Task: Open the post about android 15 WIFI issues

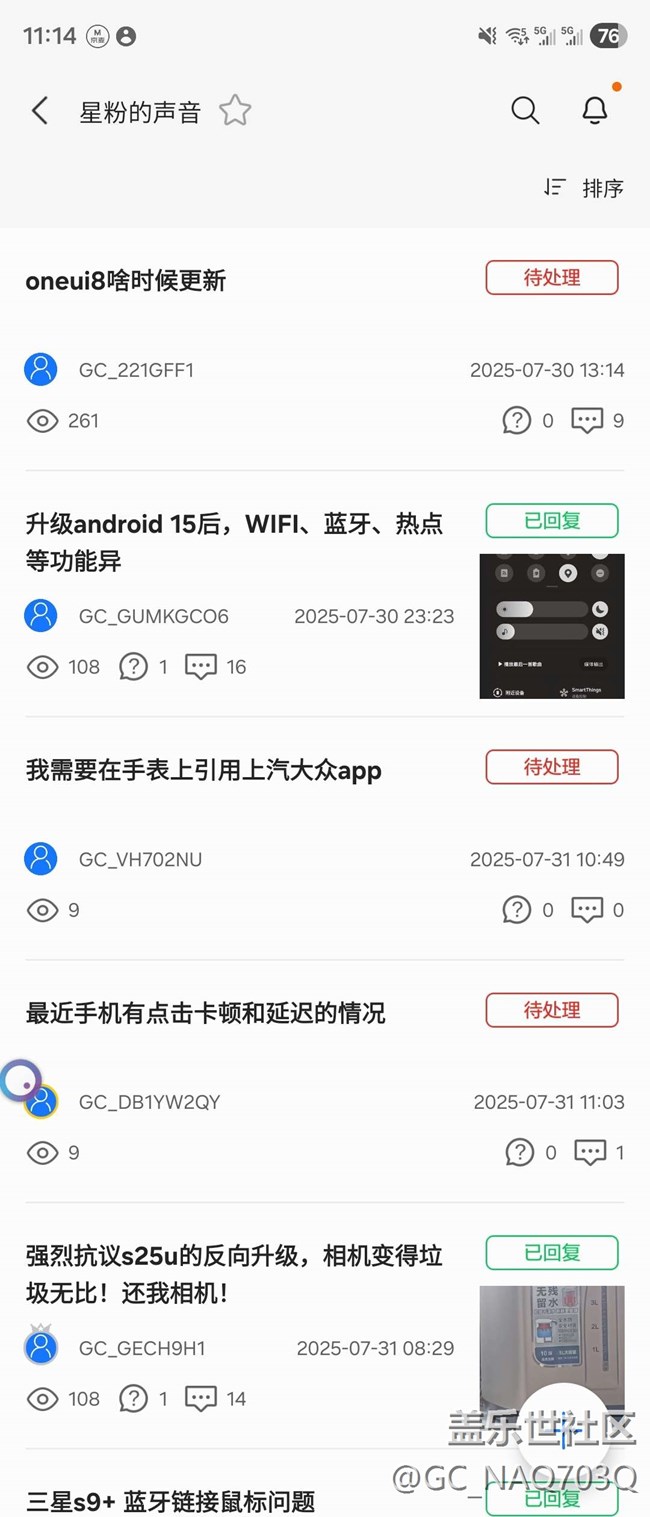Action: click(x=234, y=542)
